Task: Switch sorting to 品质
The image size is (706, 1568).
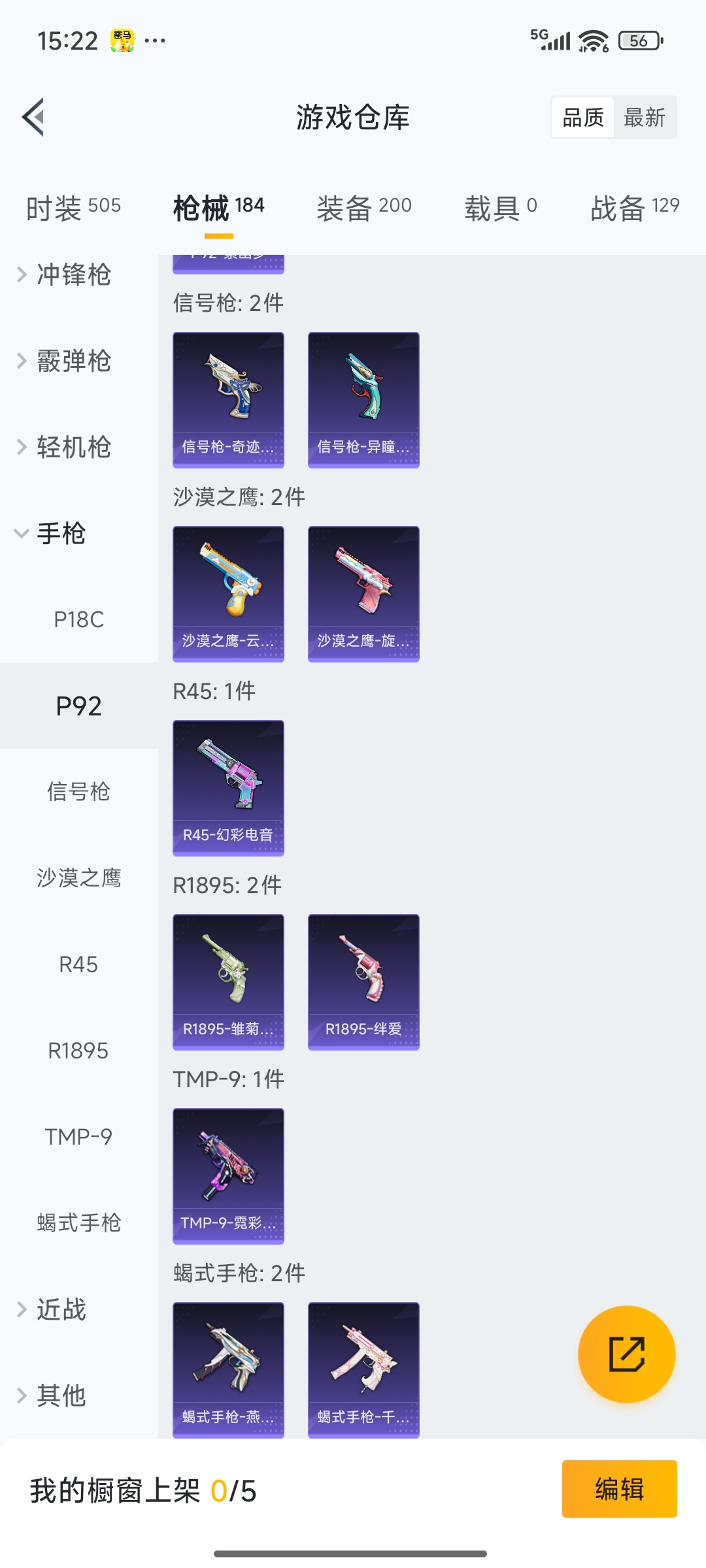Action: click(x=582, y=118)
